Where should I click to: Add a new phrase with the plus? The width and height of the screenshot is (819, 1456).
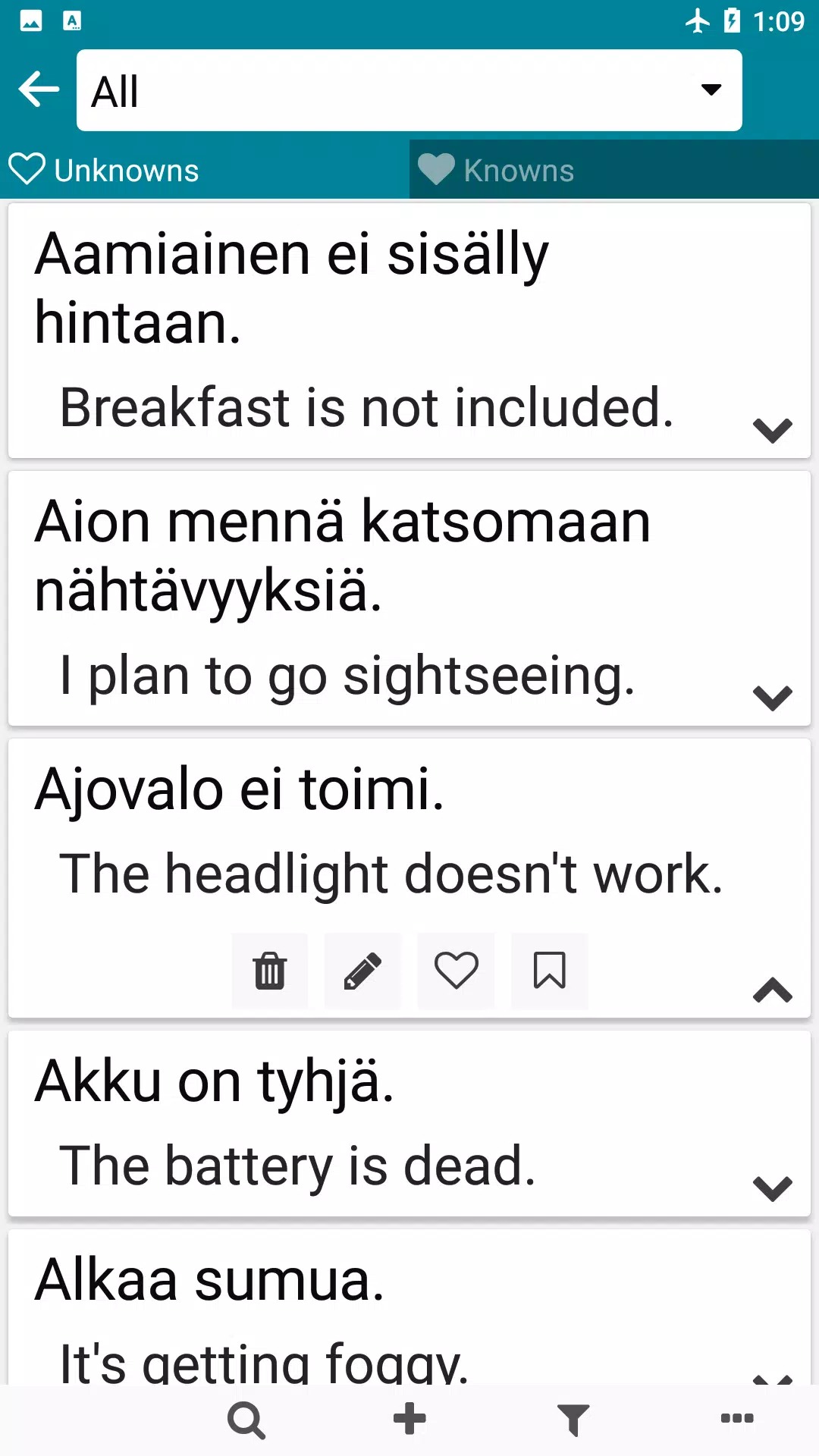tap(409, 1420)
